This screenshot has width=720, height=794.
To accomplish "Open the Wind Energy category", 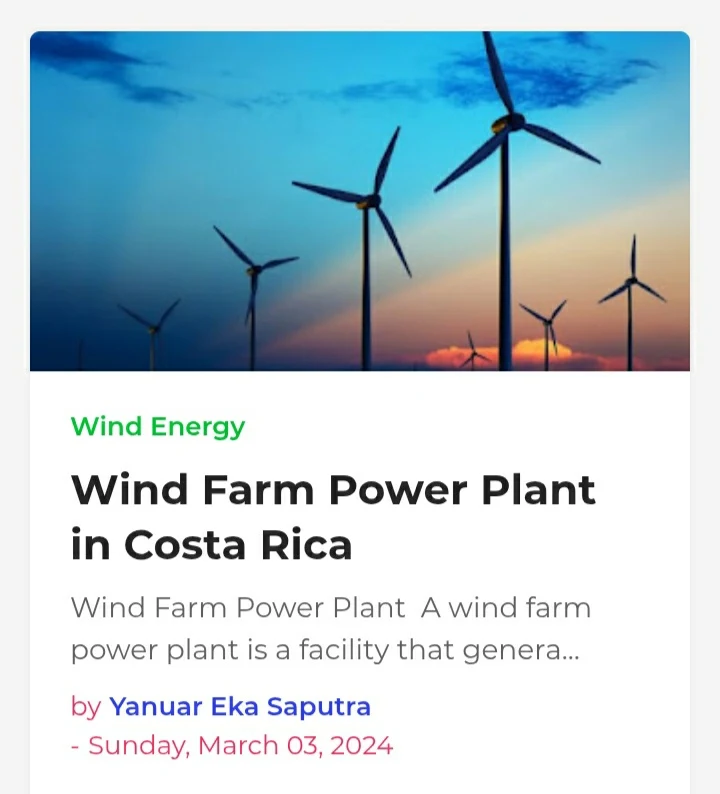I will (158, 426).
